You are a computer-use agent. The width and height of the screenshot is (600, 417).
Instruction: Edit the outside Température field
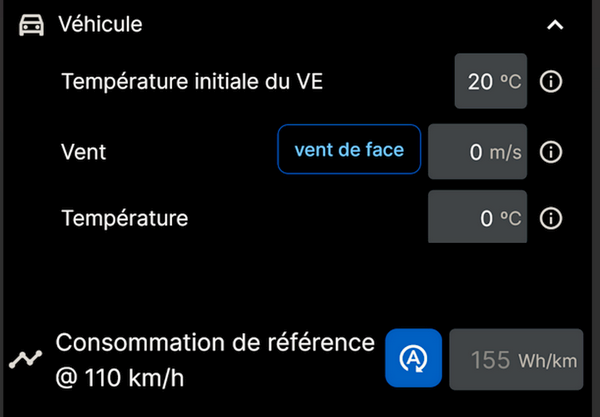(477, 217)
